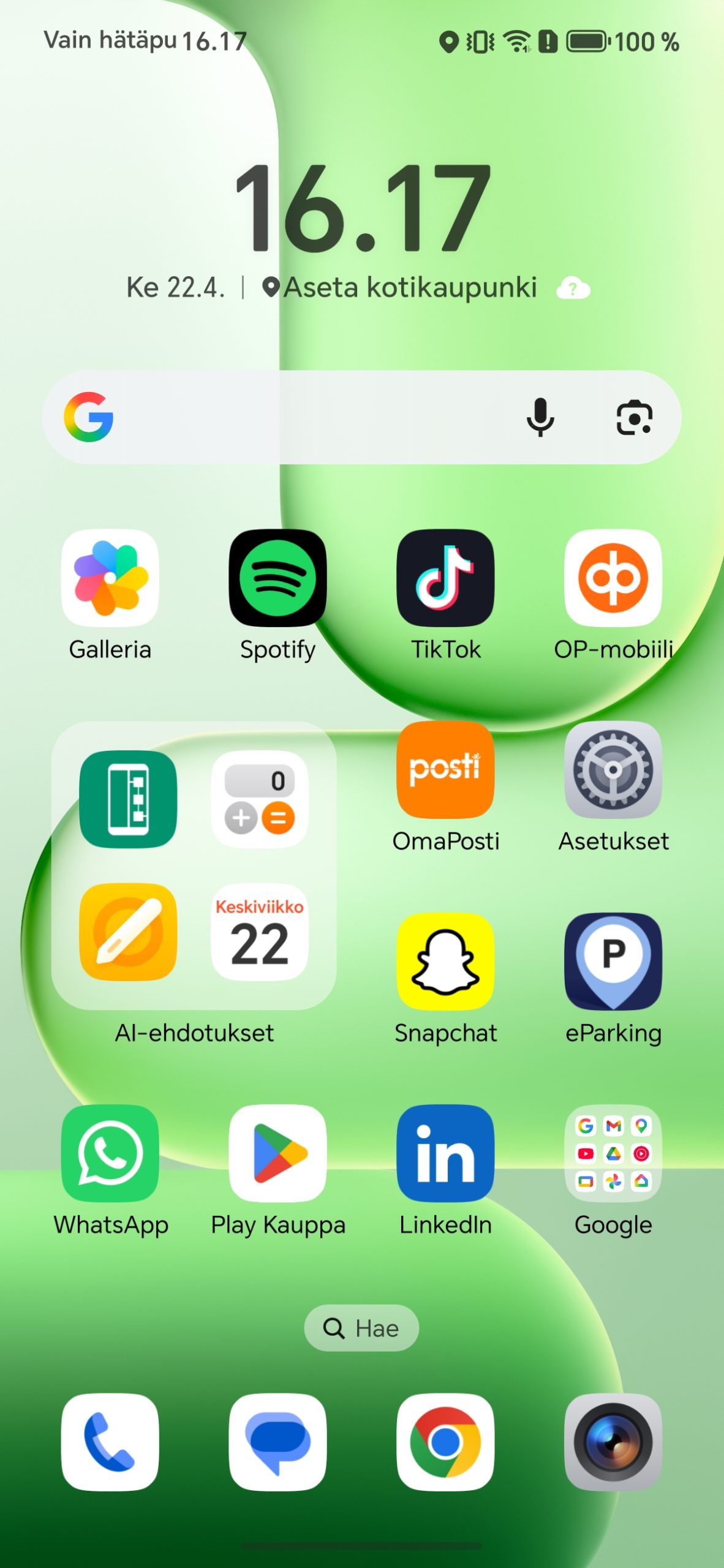Open the Google search bar
Viewport: 724px width, 1568px height.
[306, 417]
